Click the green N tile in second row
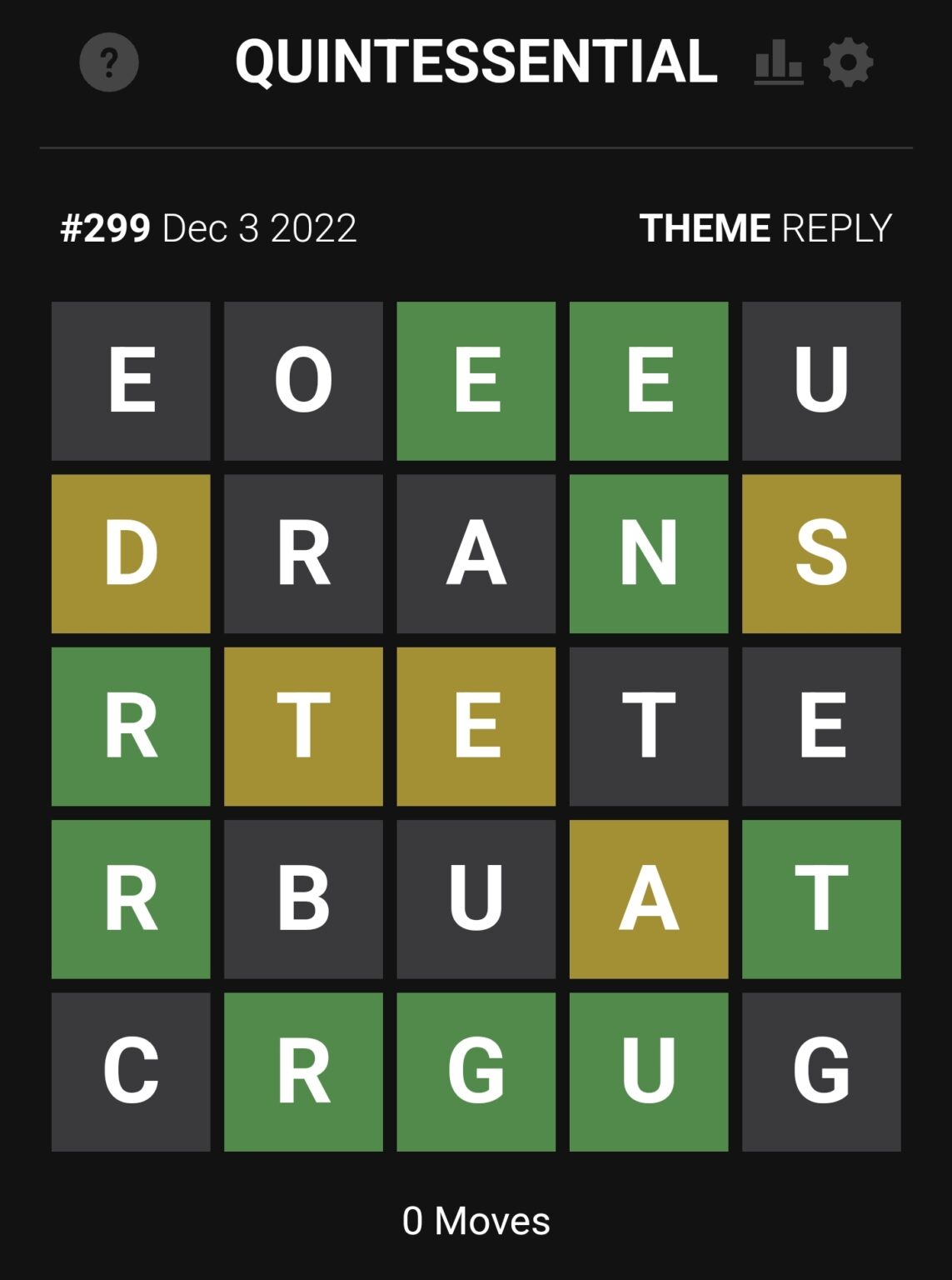 (647, 552)
